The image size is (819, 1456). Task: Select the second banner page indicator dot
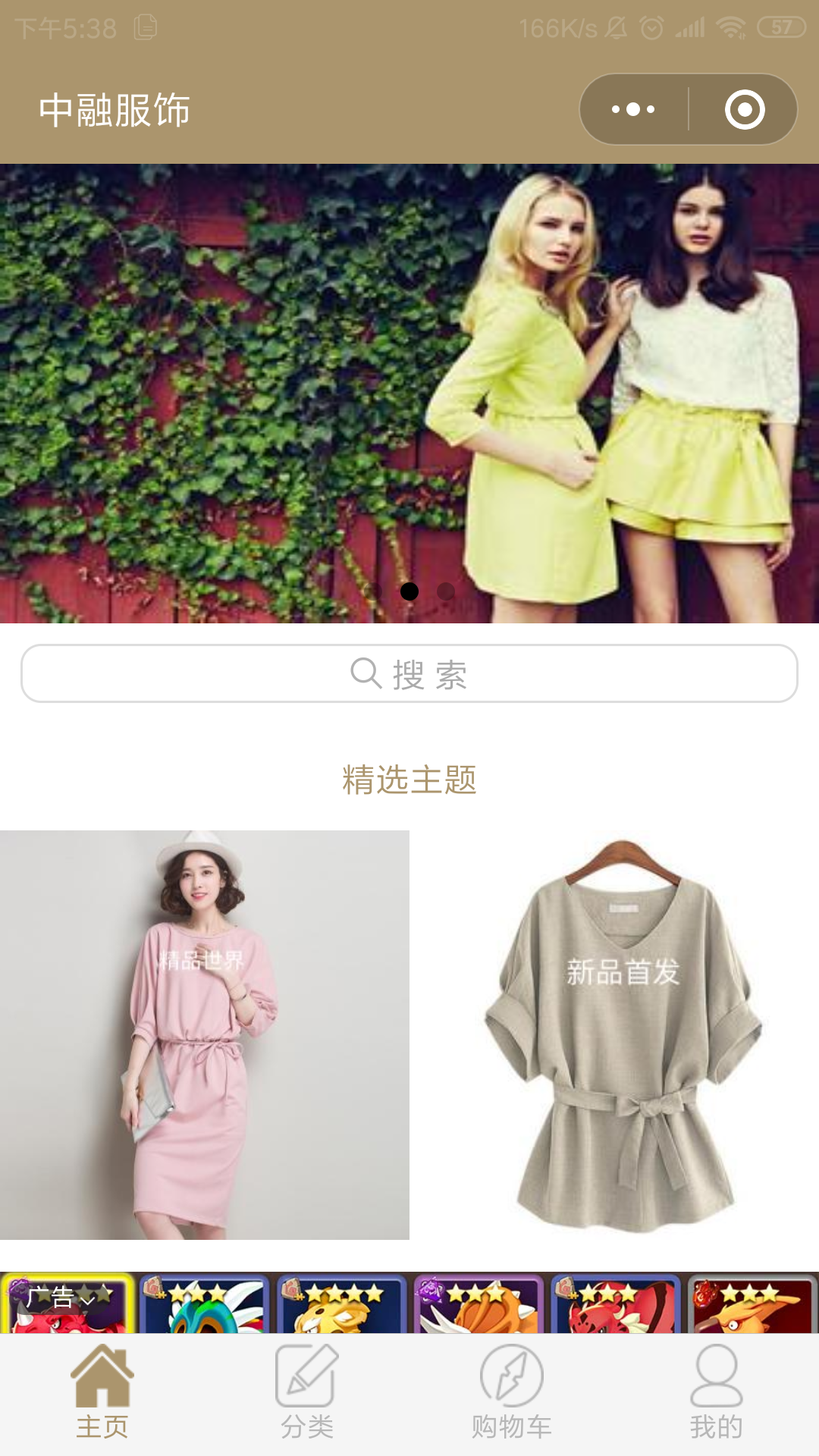point(446,591)
